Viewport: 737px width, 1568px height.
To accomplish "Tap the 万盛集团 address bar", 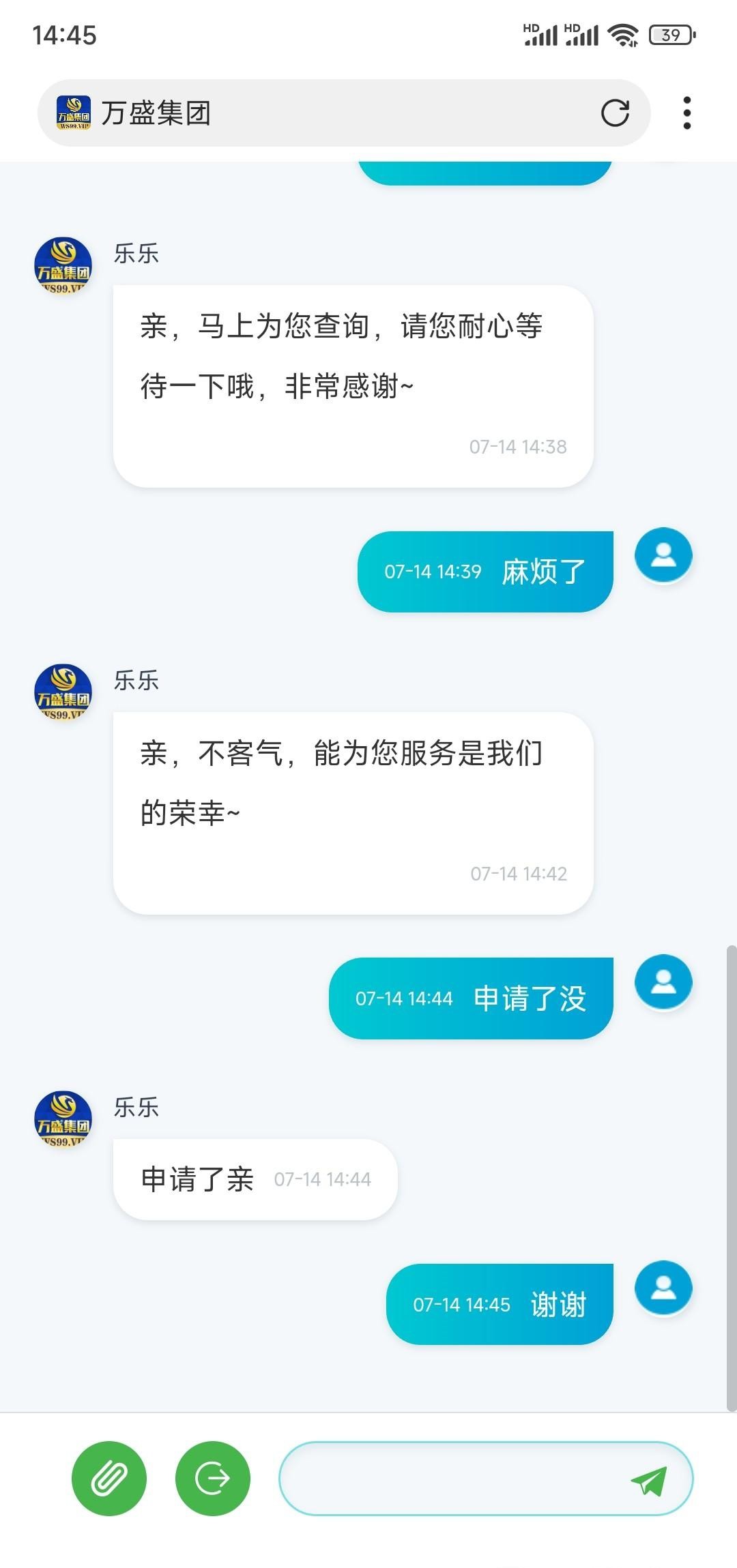I will click(x=328, y=113).
